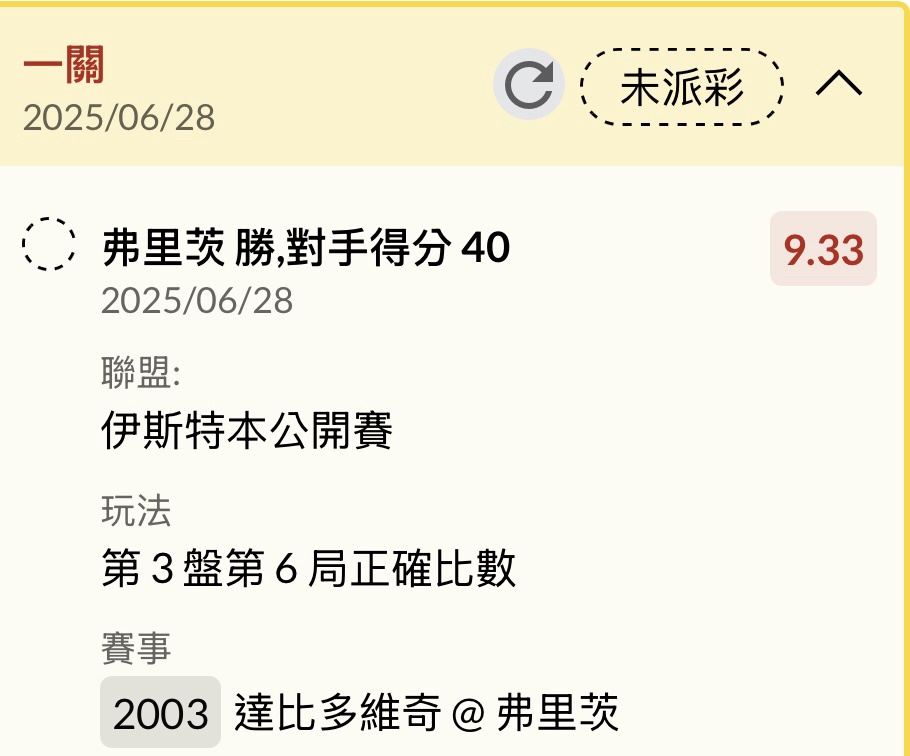The image size is (910, 756).
Task: Collapse the 一關 bet card
Action: [x=838, y=86]
